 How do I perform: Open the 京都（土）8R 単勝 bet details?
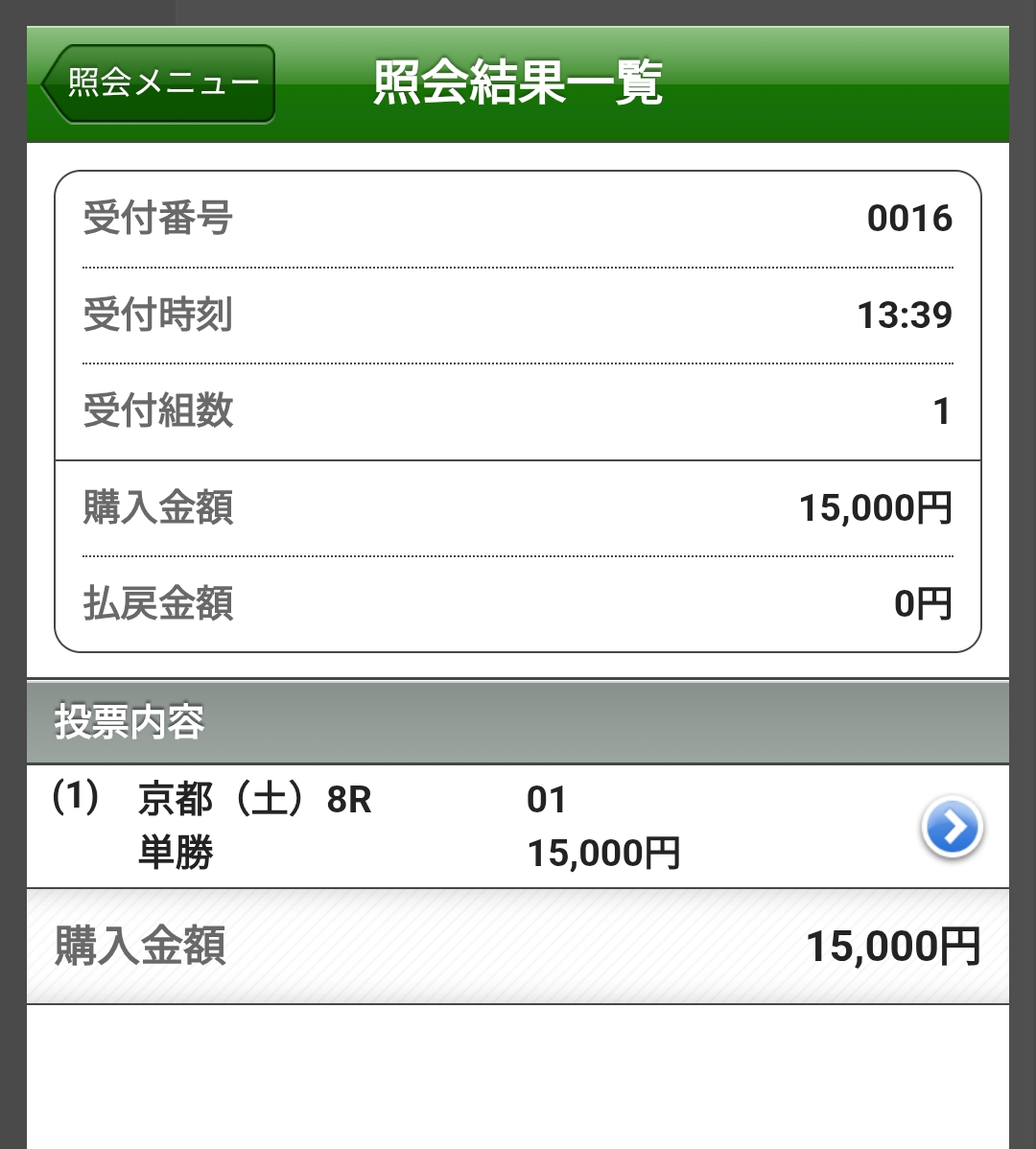tap(951, 828)
